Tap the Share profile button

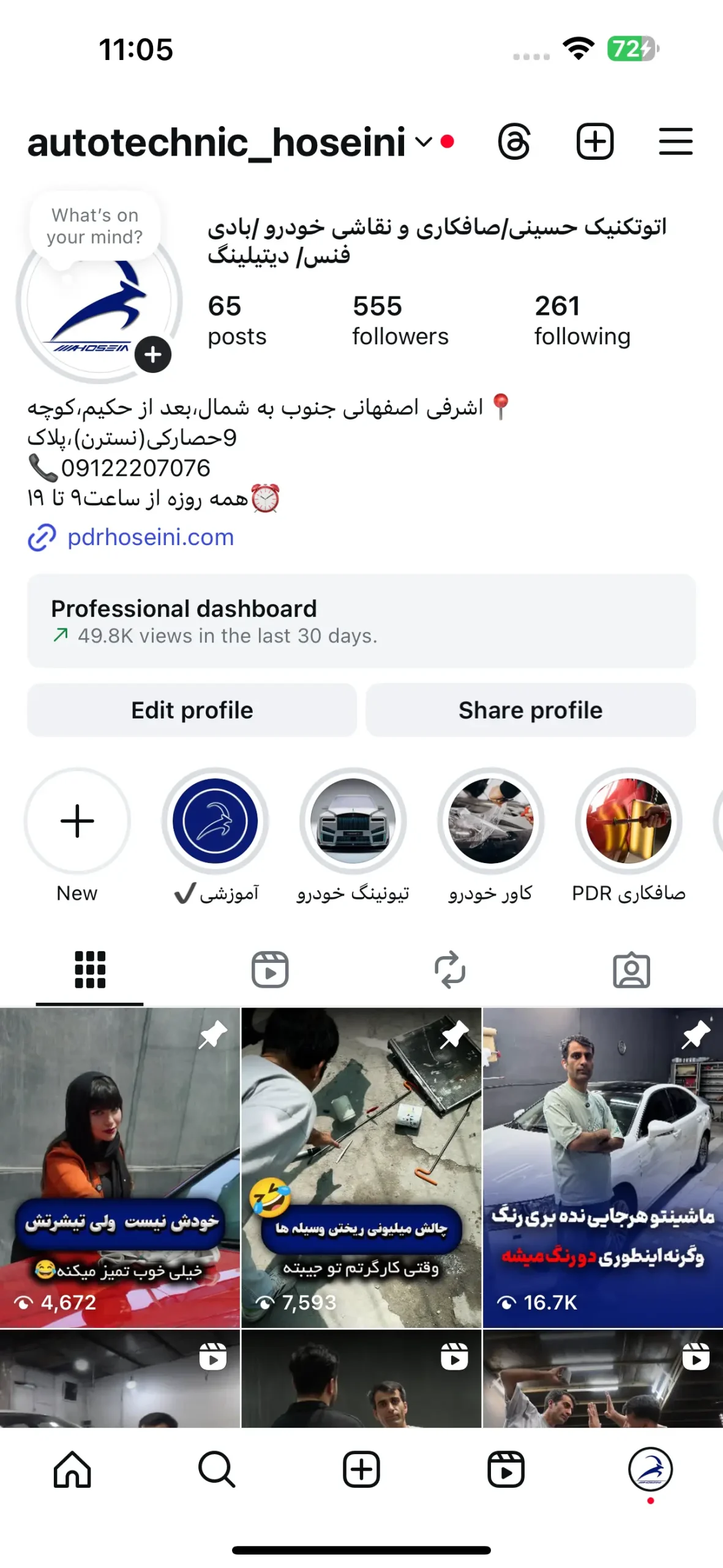530,710
